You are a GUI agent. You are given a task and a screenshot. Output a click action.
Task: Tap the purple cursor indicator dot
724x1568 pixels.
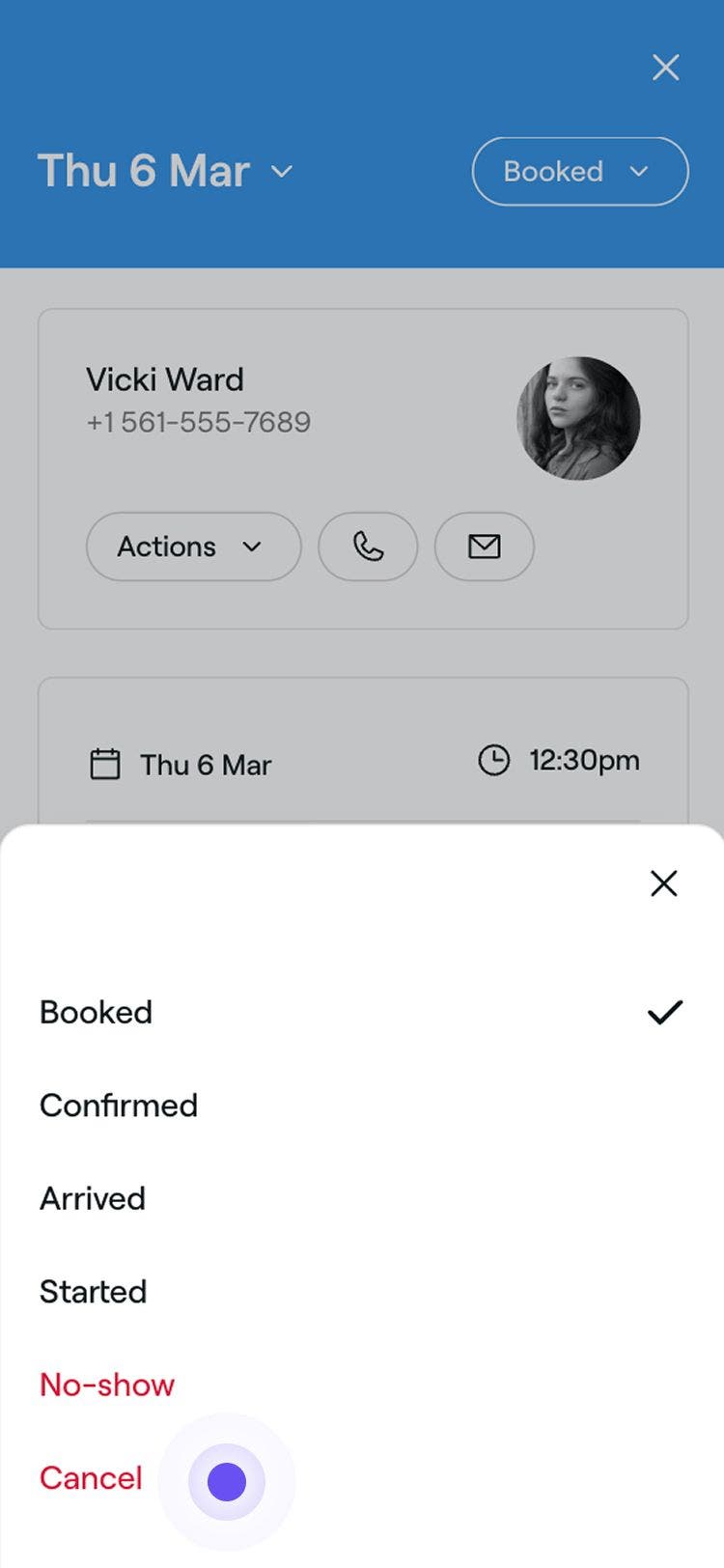pyautogui.click(x=226, y=1479)
